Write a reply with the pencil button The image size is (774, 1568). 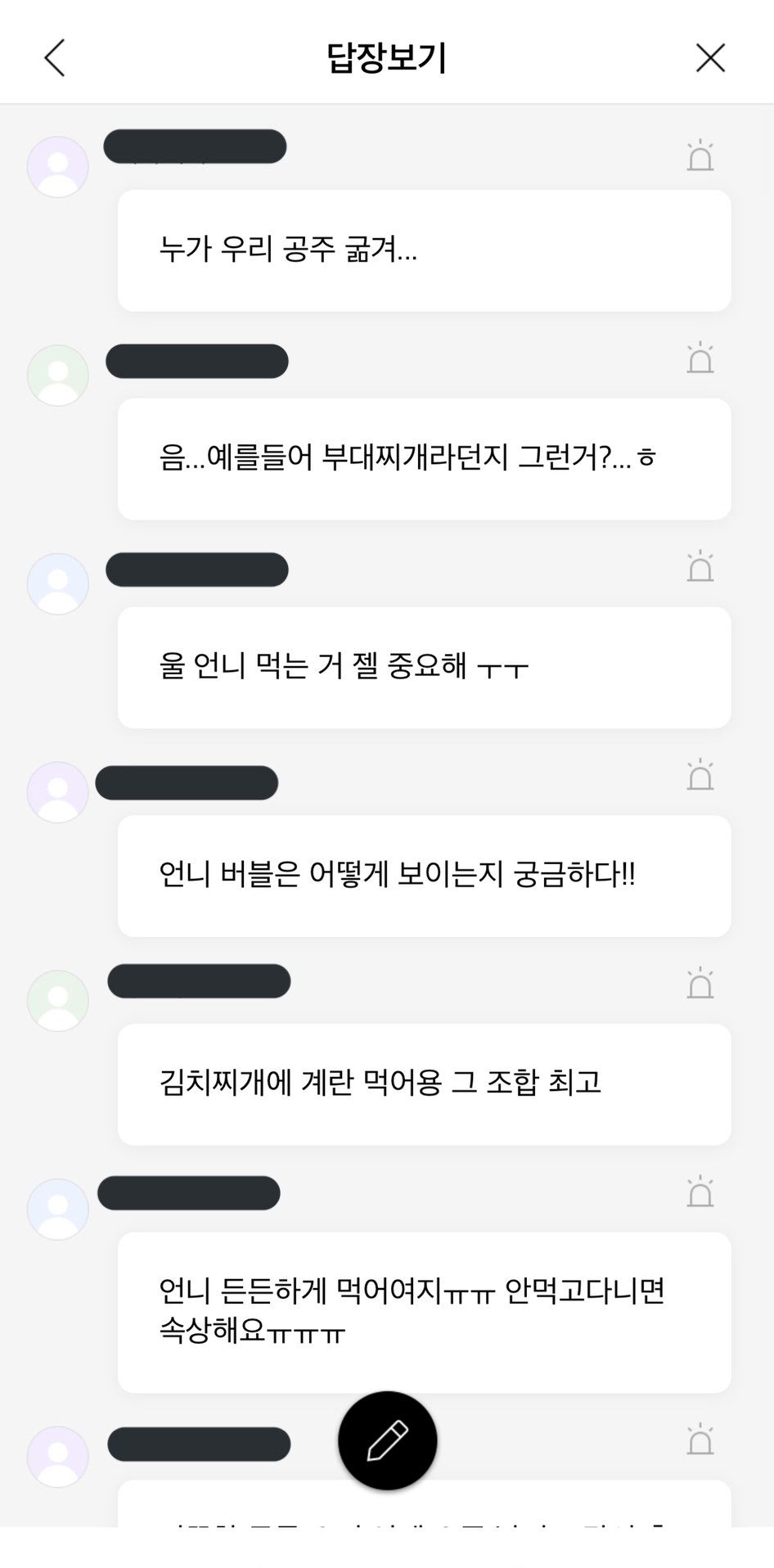point(388,1440)
